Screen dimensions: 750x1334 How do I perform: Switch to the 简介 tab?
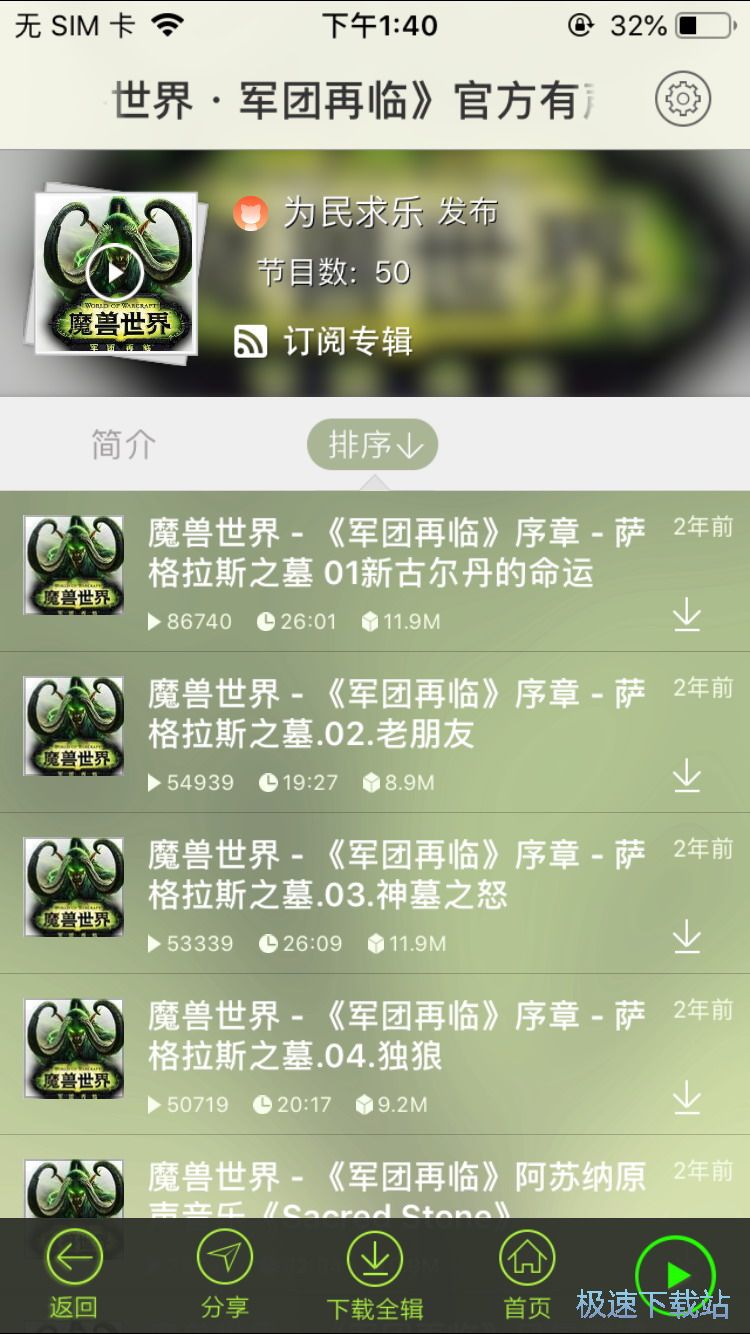tap(123, 444)
